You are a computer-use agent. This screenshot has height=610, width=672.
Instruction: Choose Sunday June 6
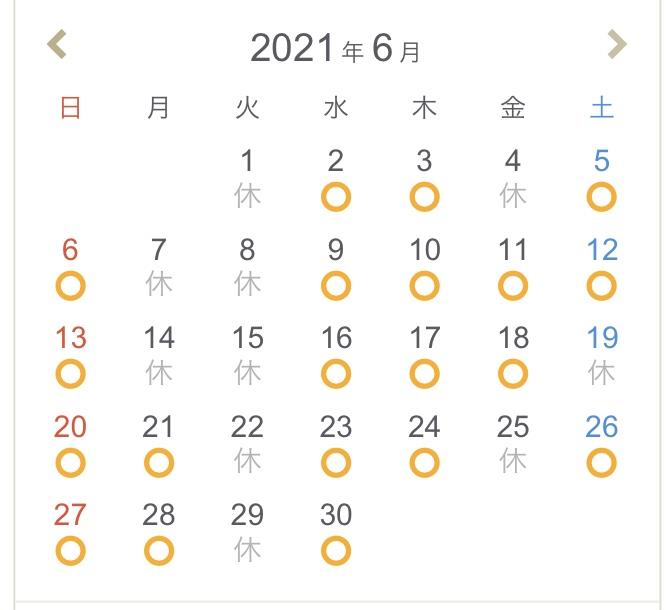pyautogui.click(x=70, y=269)
